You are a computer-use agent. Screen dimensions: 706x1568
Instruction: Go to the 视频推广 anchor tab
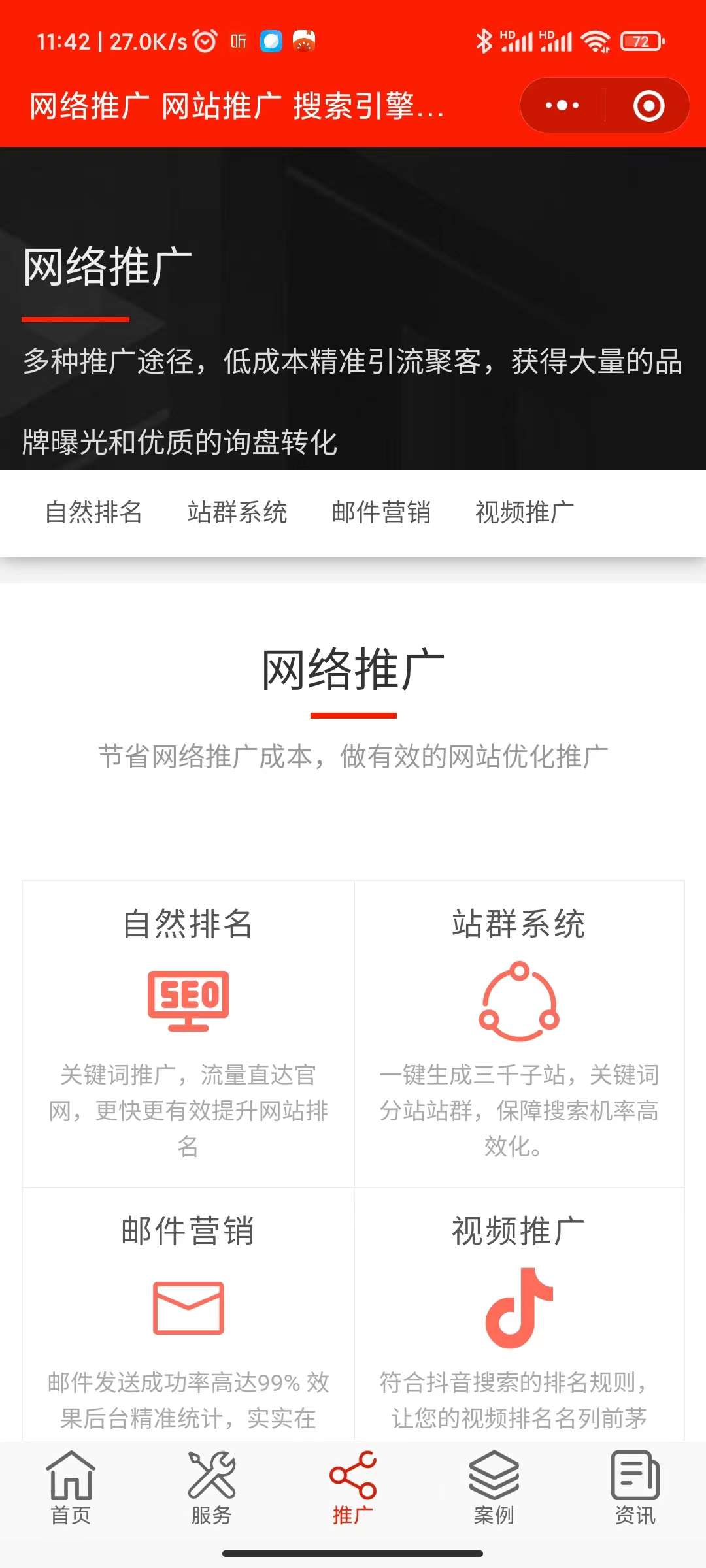coord(524,512)
